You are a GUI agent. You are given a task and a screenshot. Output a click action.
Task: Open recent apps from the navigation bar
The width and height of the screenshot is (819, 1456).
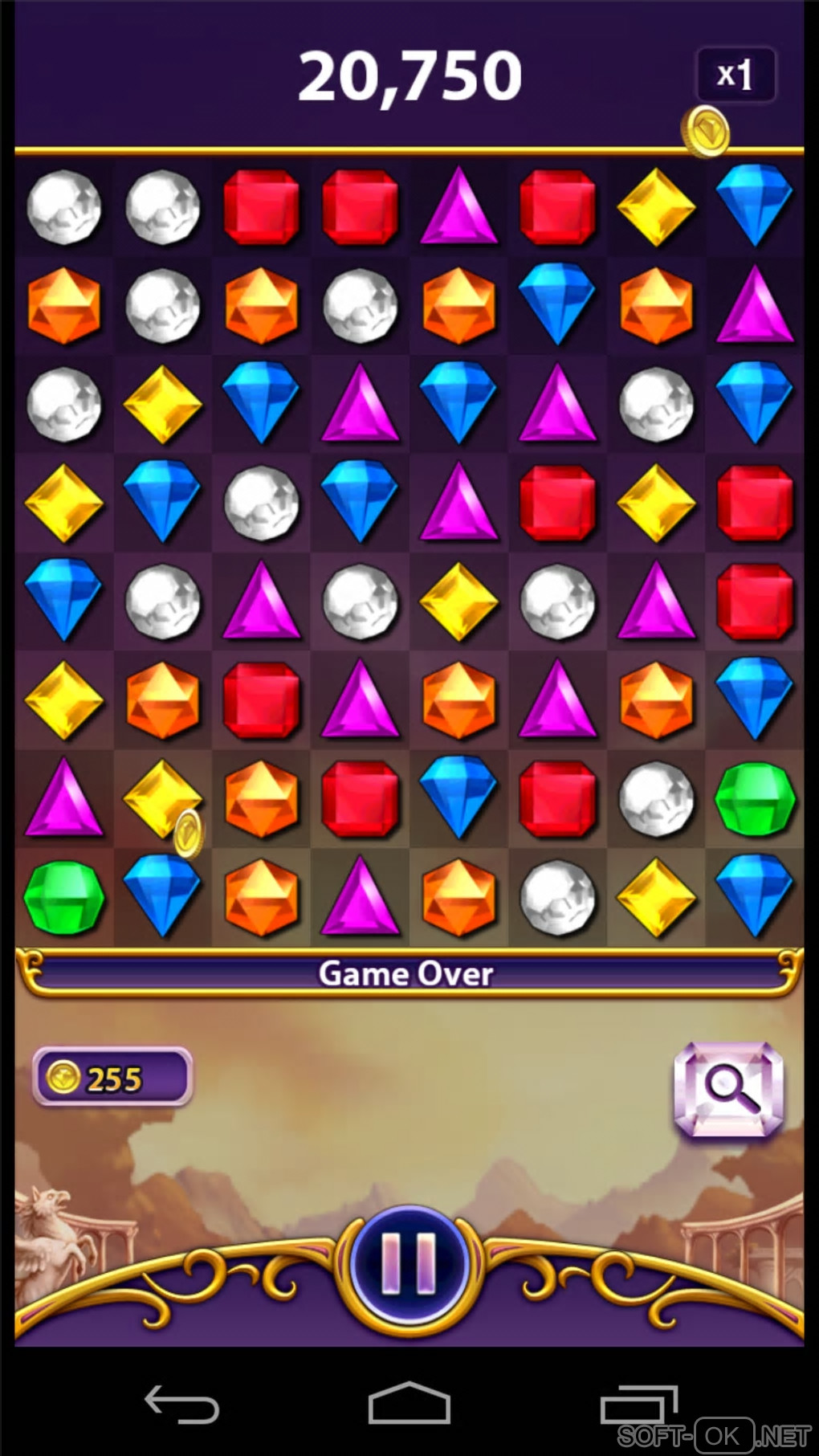tap(639, 1405)
